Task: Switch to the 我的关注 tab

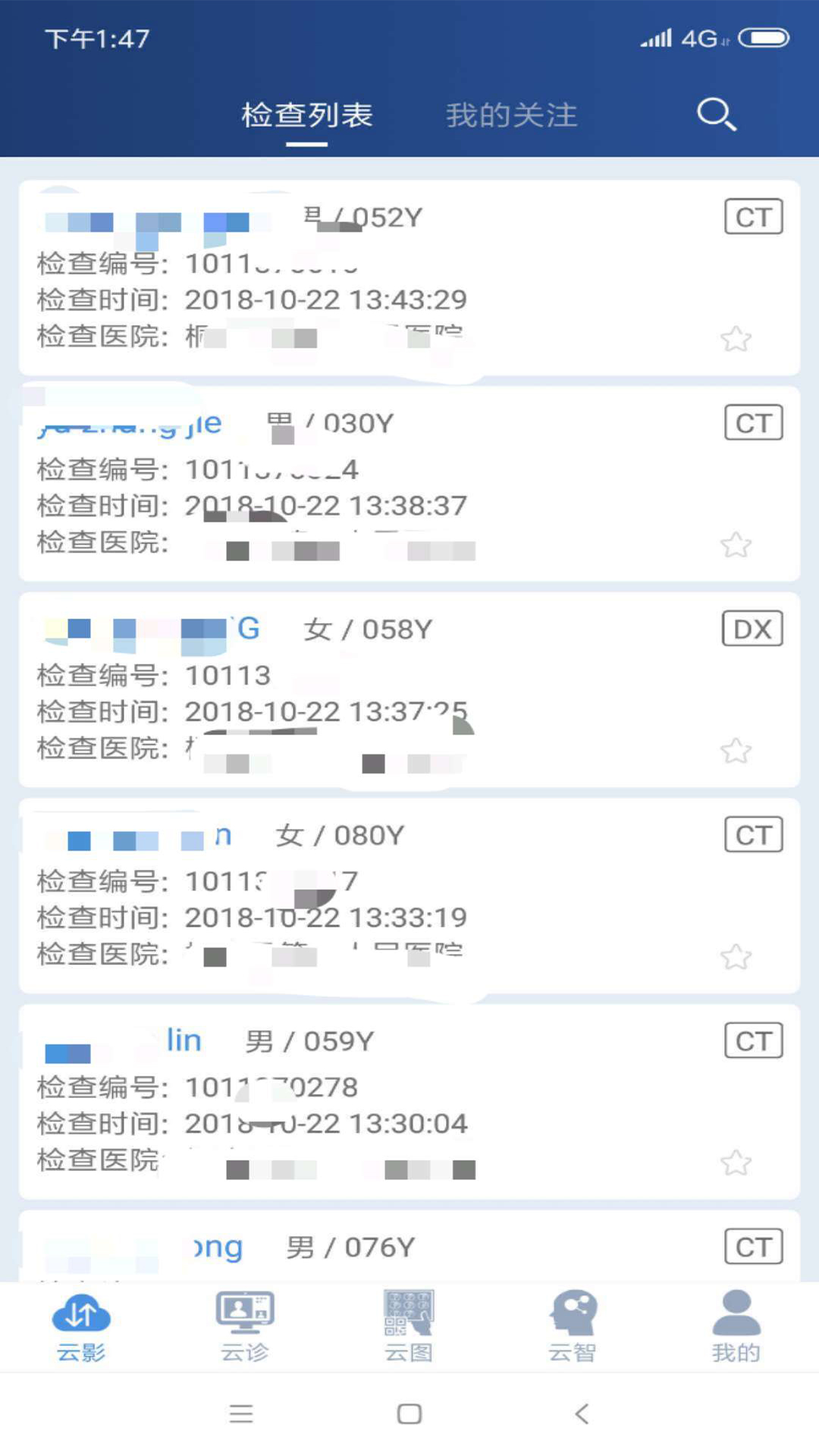Action: coord(511,115)
